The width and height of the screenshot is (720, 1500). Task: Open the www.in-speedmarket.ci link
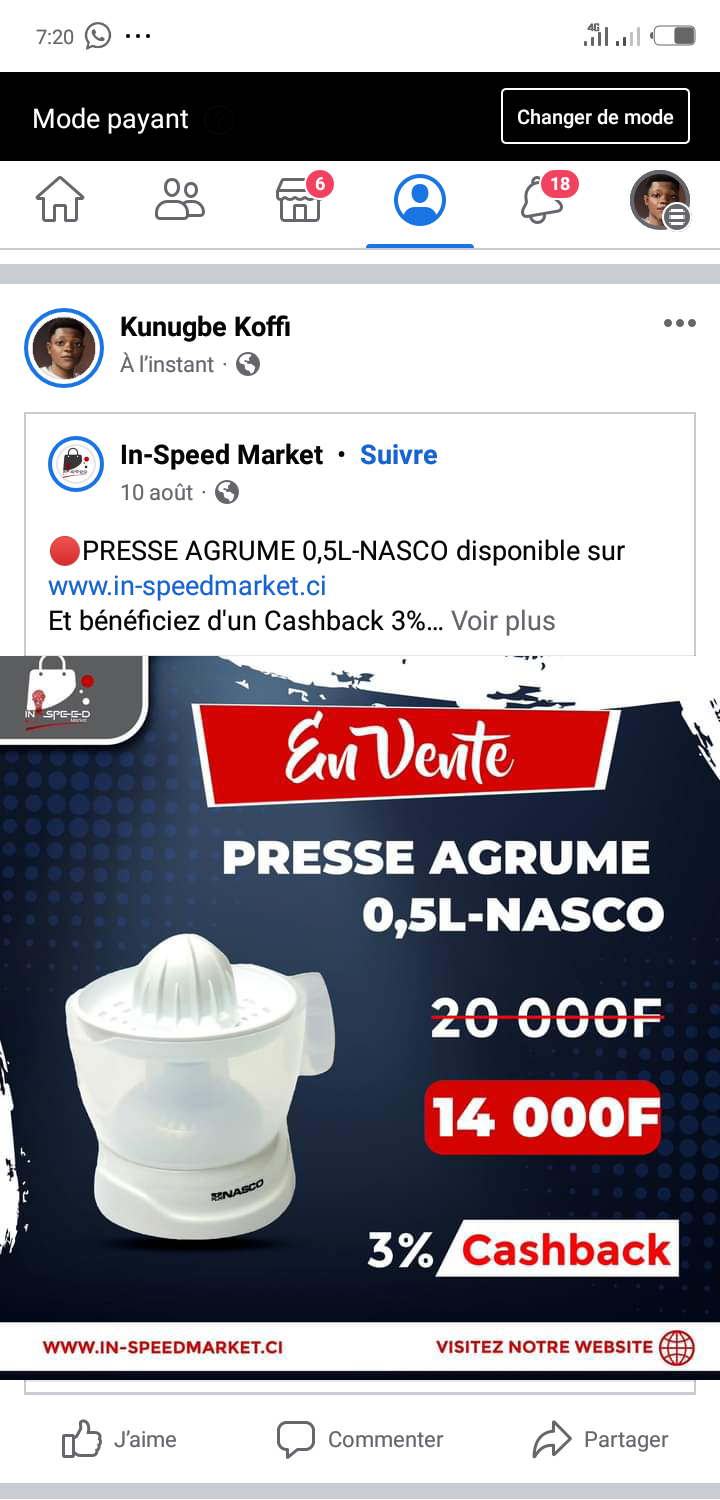tap(187, 585)
